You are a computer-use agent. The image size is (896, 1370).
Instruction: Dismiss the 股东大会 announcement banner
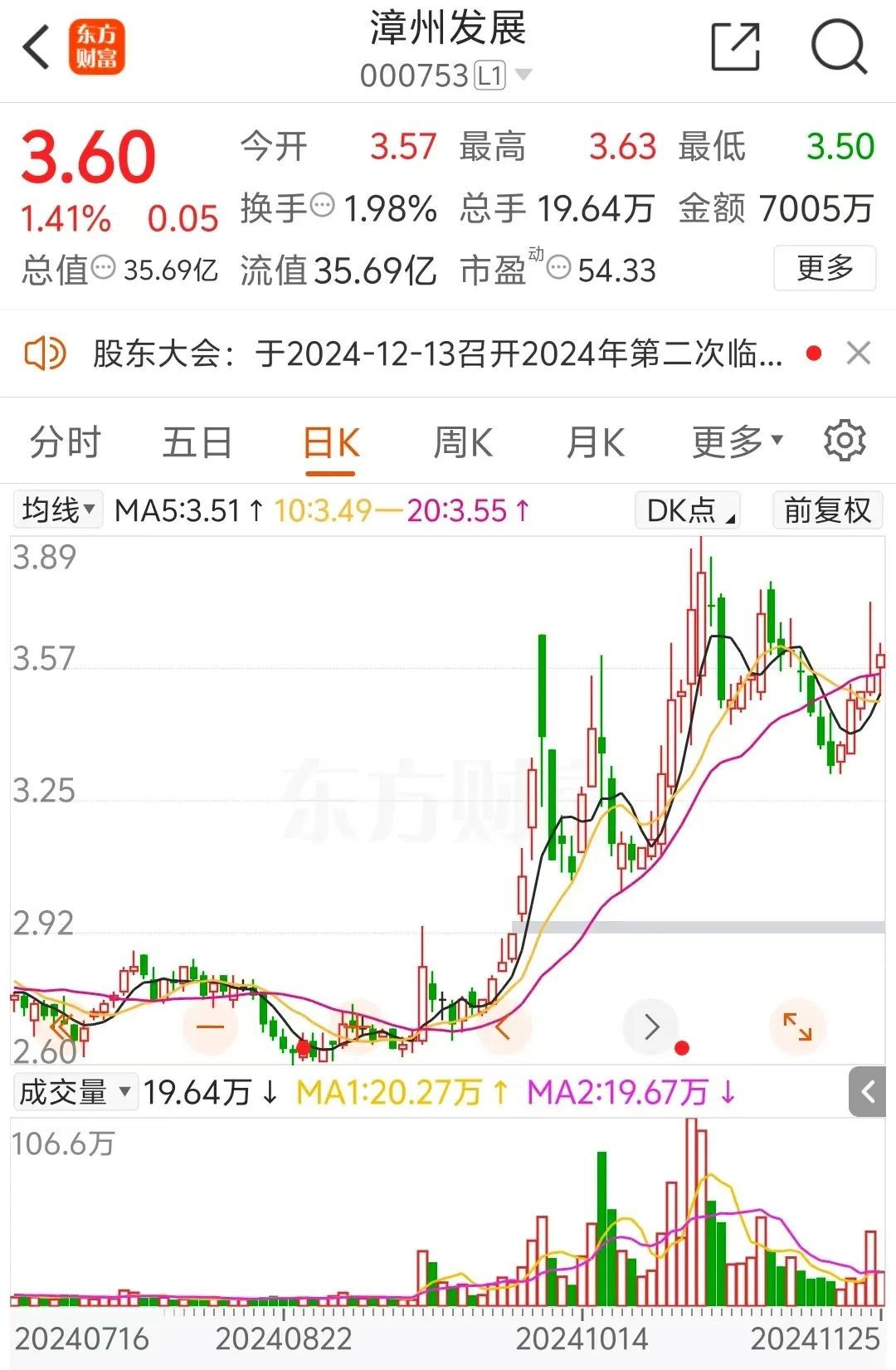(859, 354)
